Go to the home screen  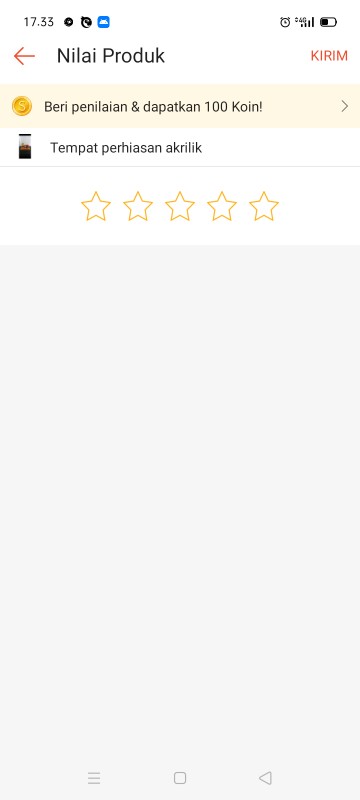180,778
